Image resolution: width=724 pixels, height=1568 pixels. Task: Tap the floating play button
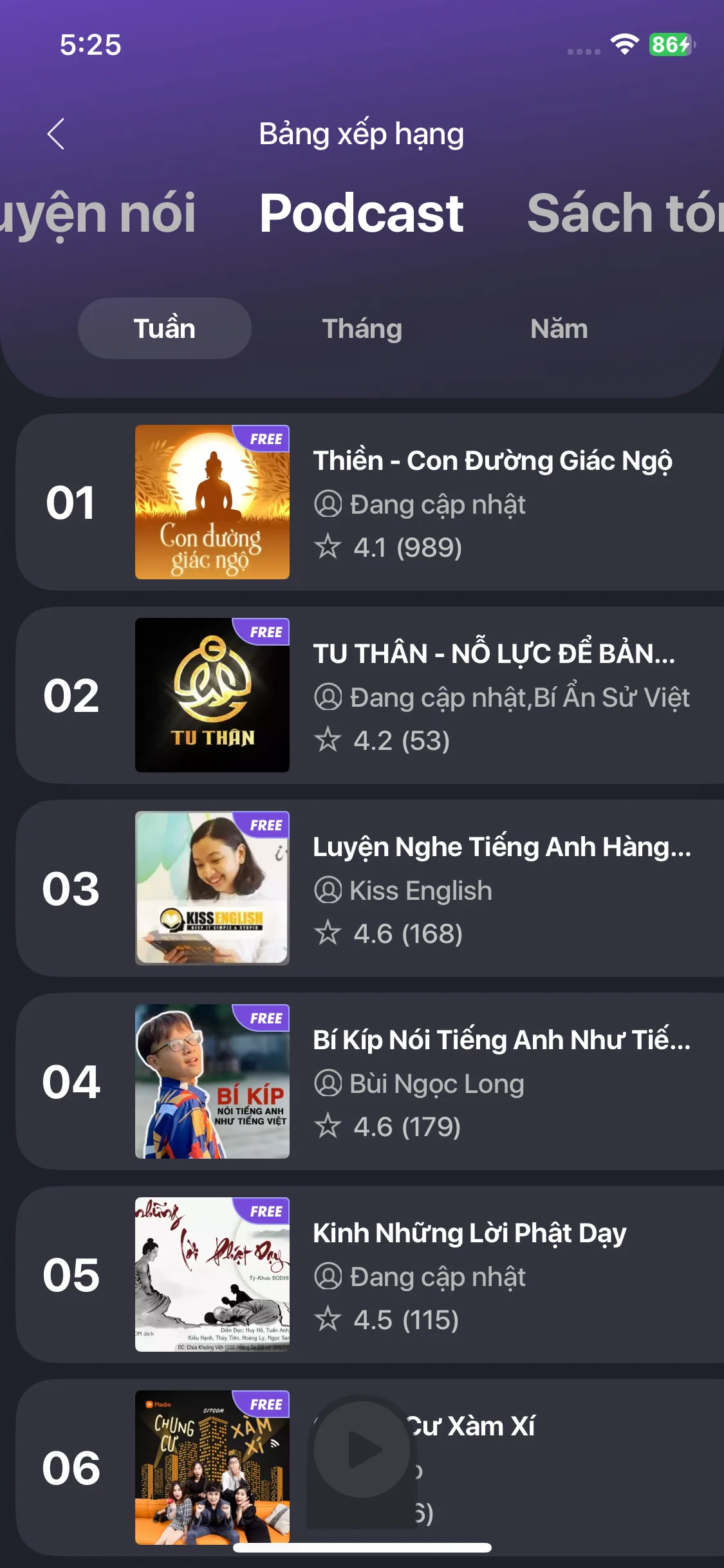[x=362, y=1450]
